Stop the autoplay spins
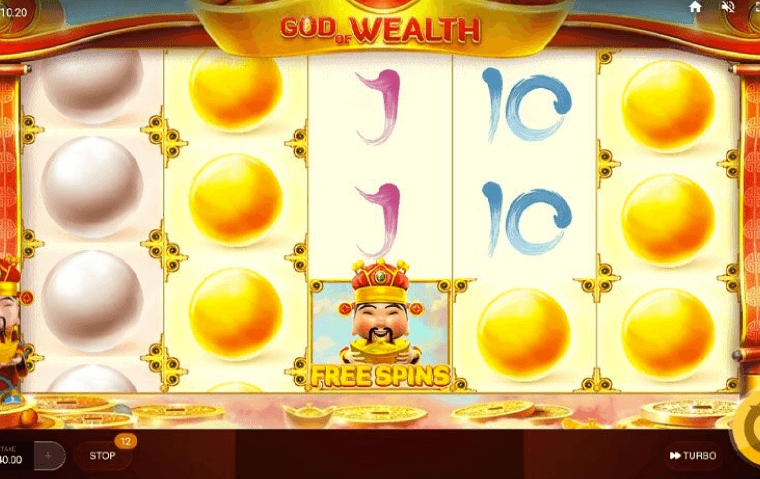 point(103,455)
